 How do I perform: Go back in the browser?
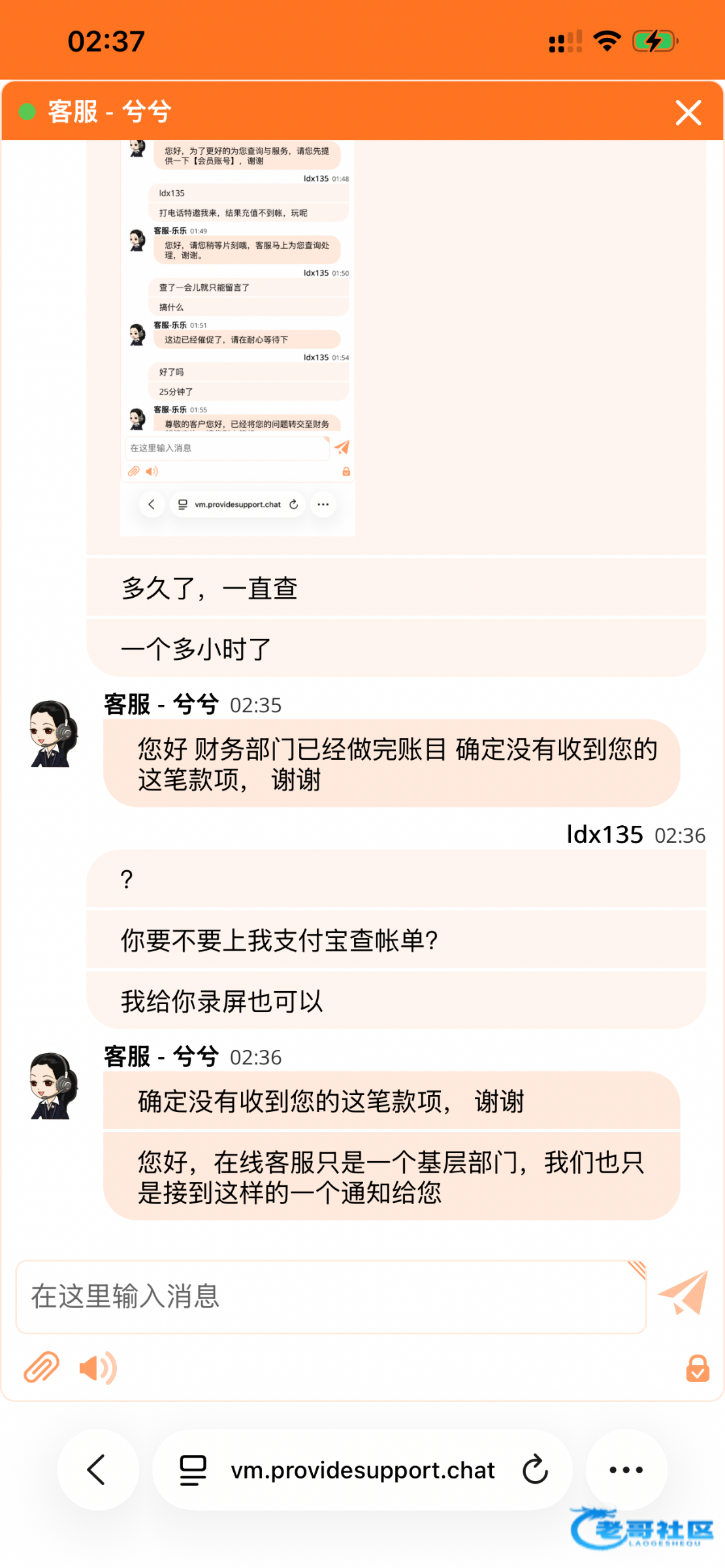(97, 1470)
